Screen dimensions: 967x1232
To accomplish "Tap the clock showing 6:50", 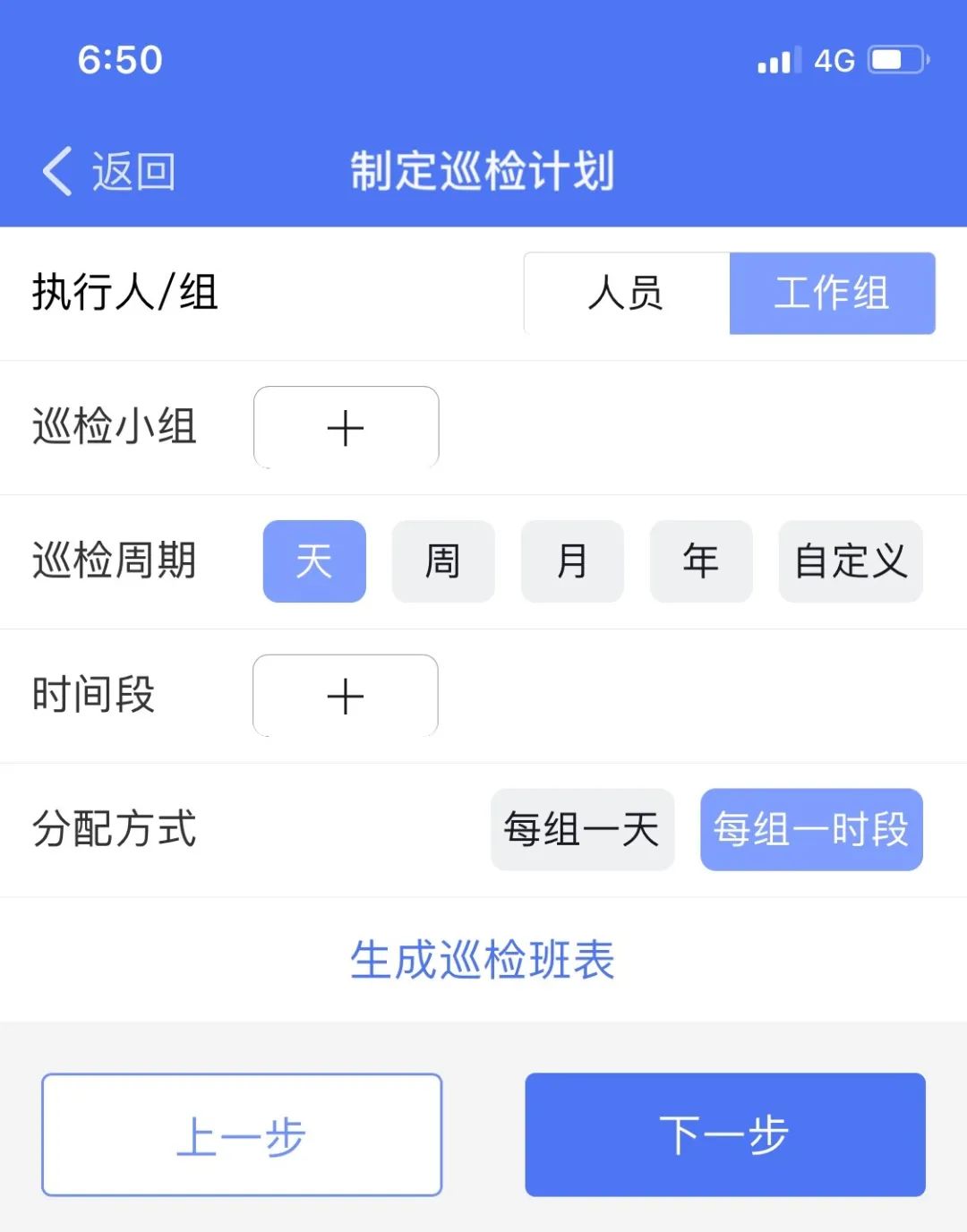I will tap(118, 59).
